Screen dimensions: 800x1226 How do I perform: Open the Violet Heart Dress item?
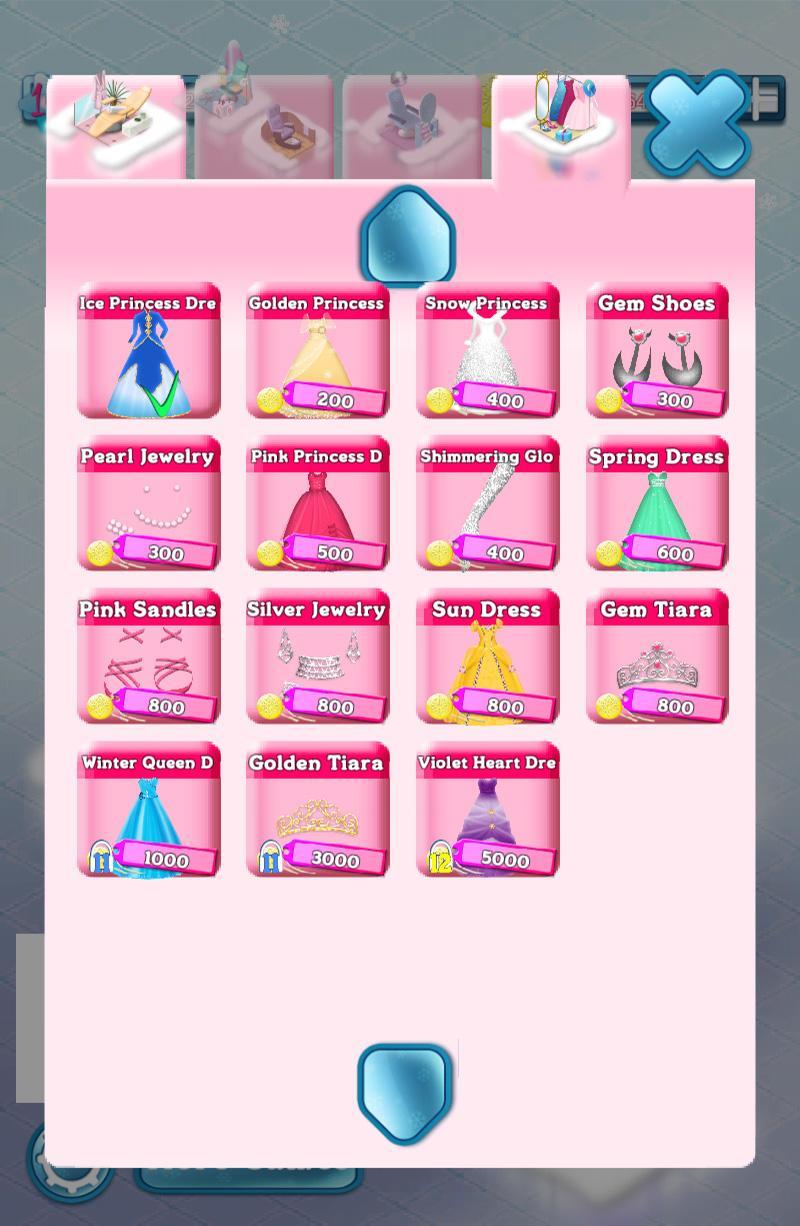488,810
